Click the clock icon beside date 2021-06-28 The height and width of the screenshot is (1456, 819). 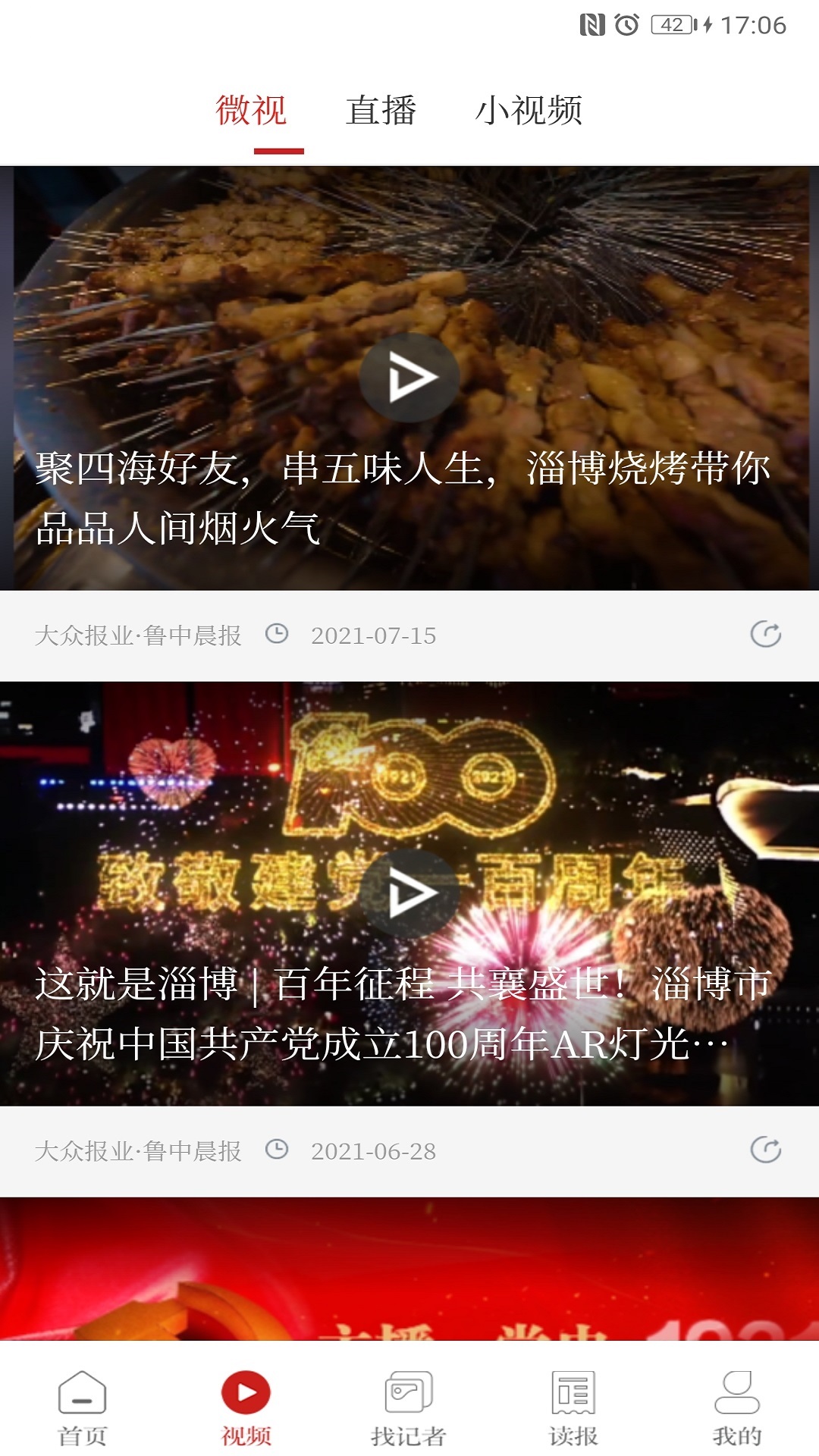pyautogui.click(x=278, y=1151)
